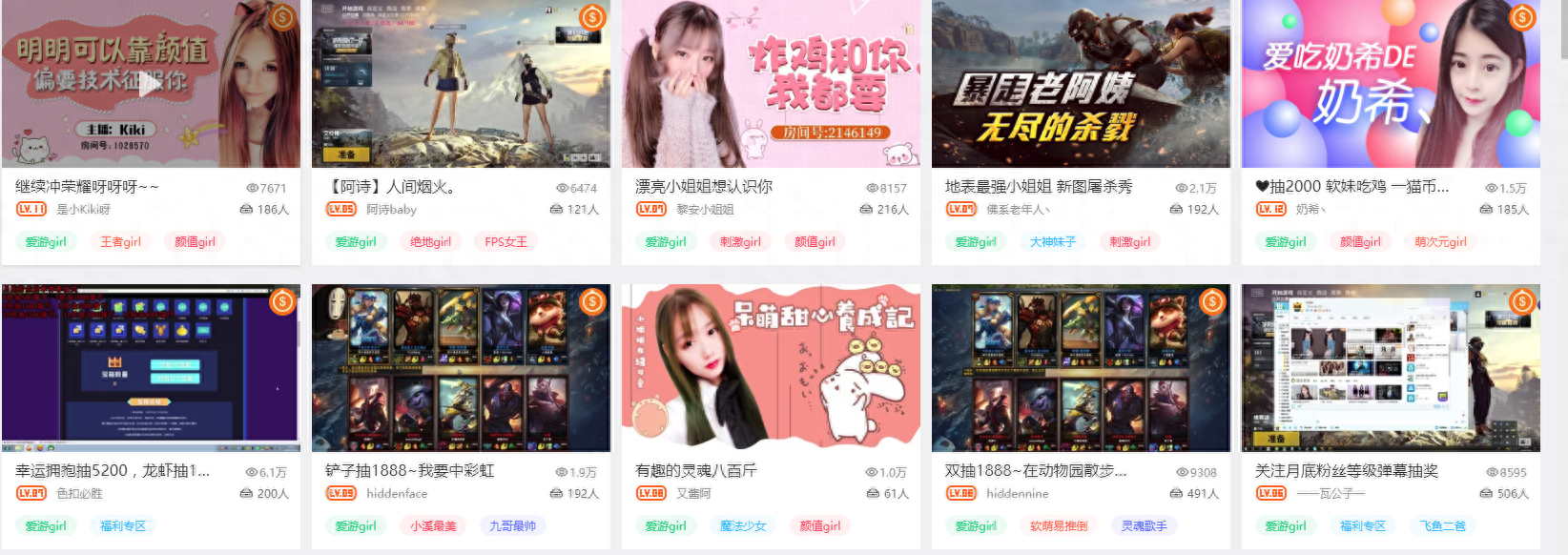Tap the FPS女王 tag chip

(505, 242)
